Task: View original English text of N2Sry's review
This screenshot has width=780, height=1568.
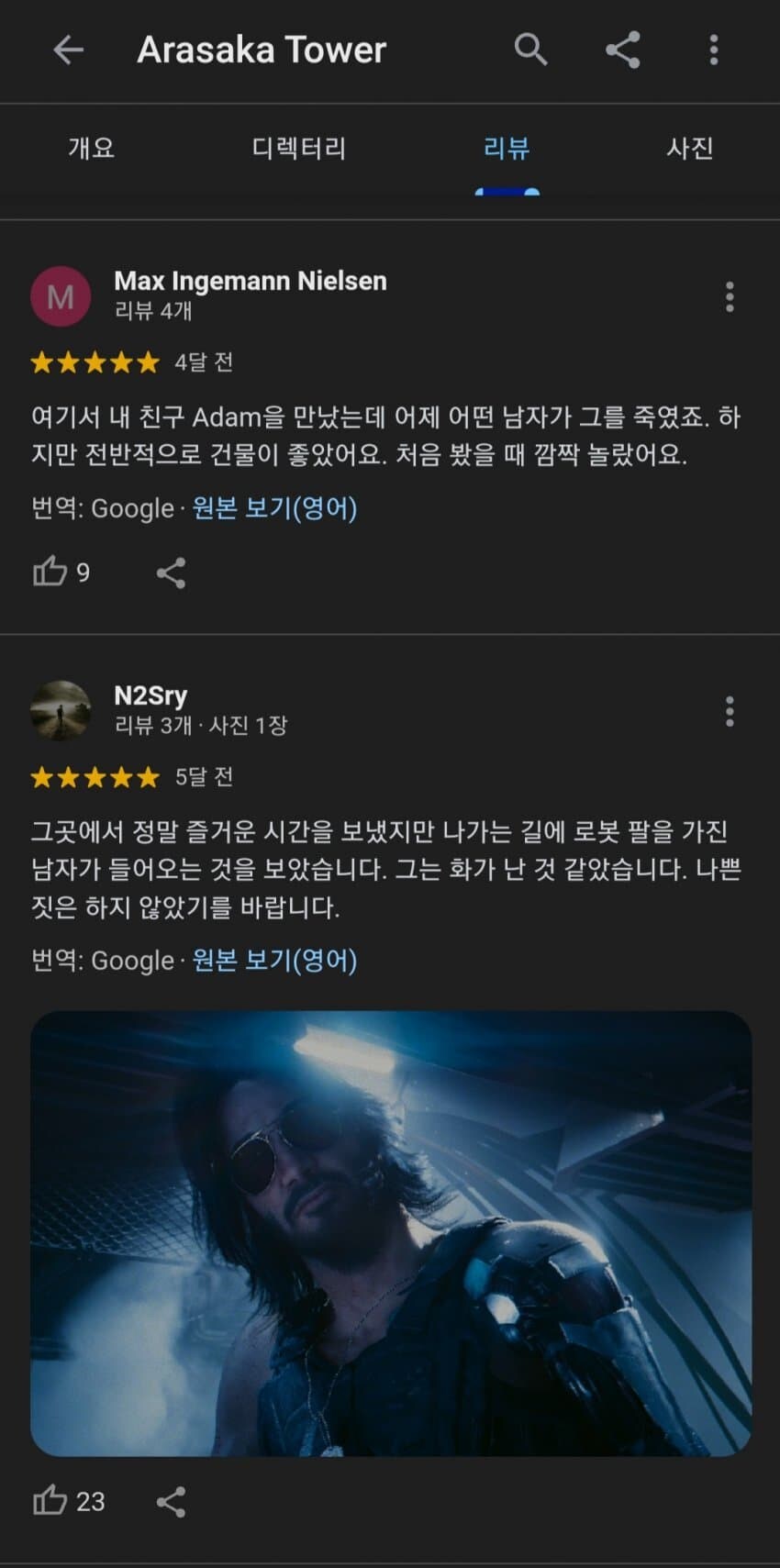Action: pos(274,961)
